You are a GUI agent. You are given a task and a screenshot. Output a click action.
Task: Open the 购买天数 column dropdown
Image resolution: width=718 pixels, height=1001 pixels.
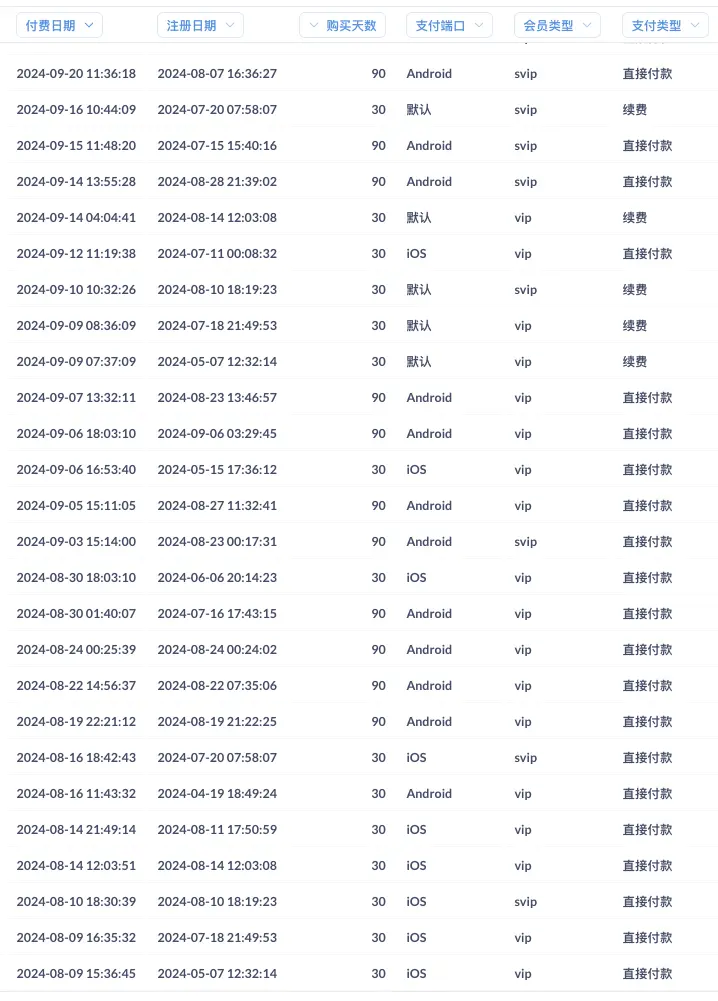point(342,26)
